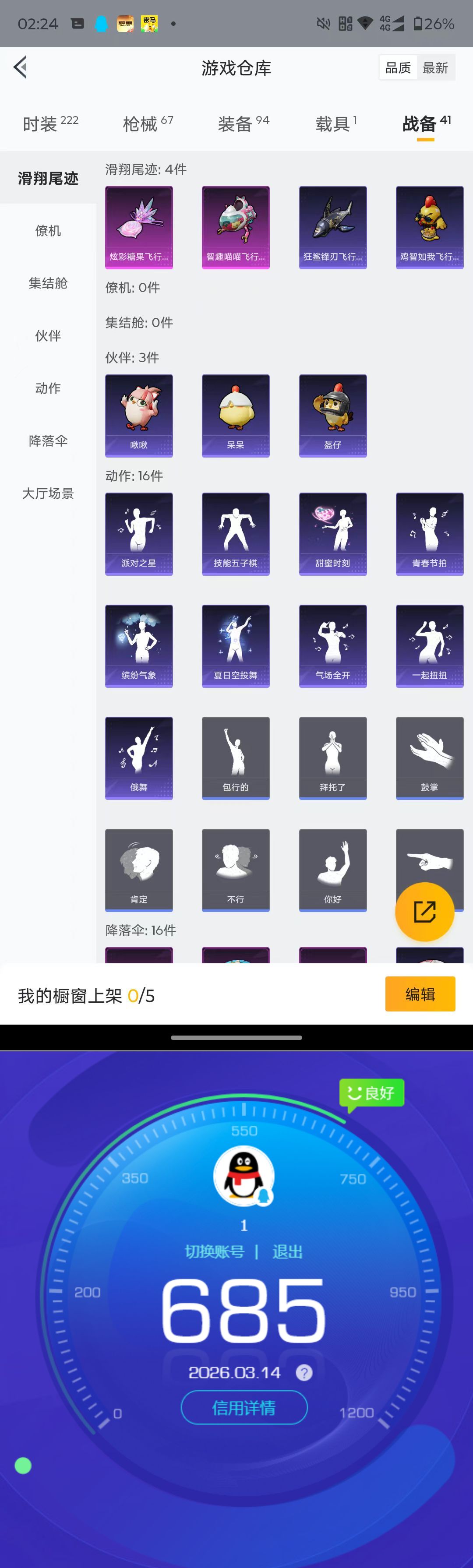Screen dimensions: 473x1568
Task: Open 大厅场景 in the side menu
Action: tap(48, 493)
